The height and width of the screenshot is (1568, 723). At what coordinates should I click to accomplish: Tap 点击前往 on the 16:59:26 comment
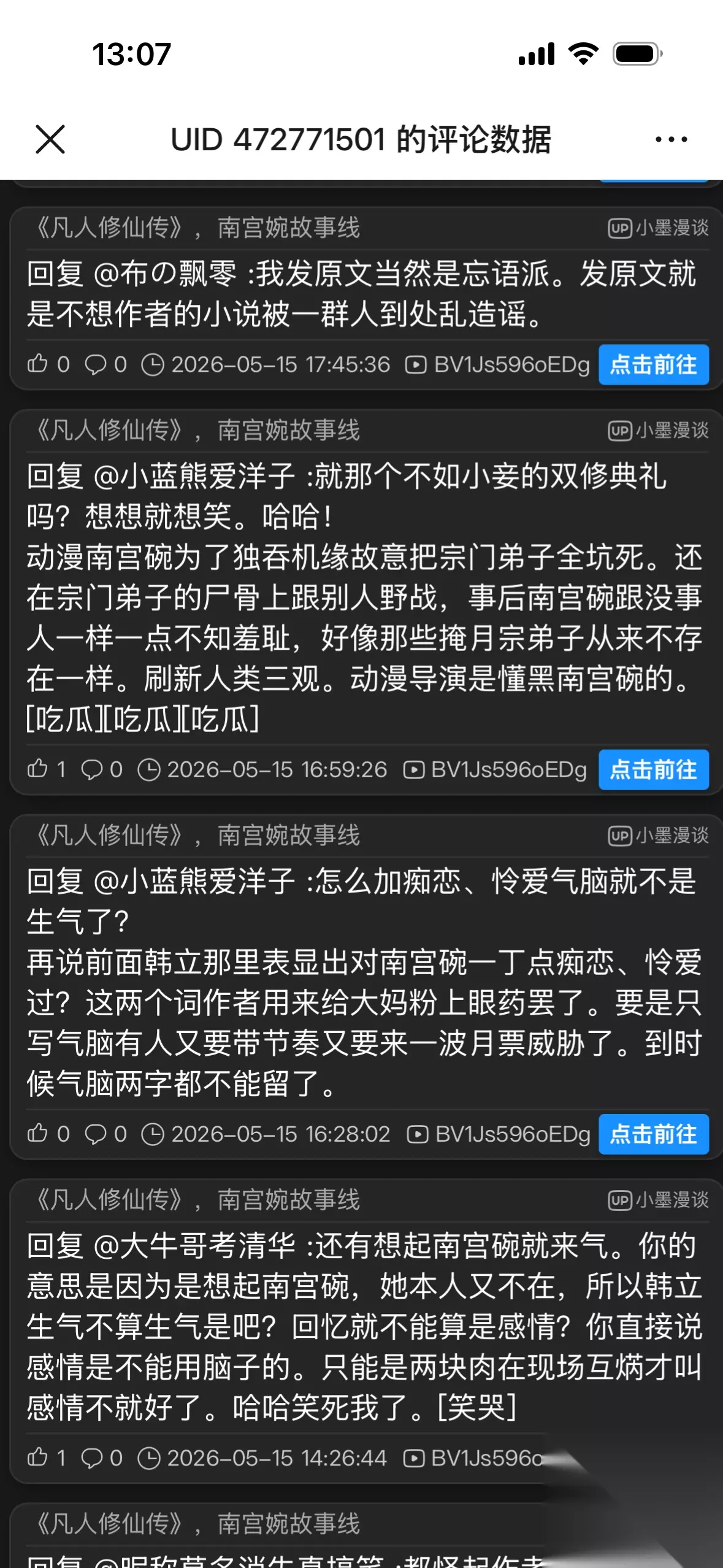pyautogui.click(x=654, y=769)
